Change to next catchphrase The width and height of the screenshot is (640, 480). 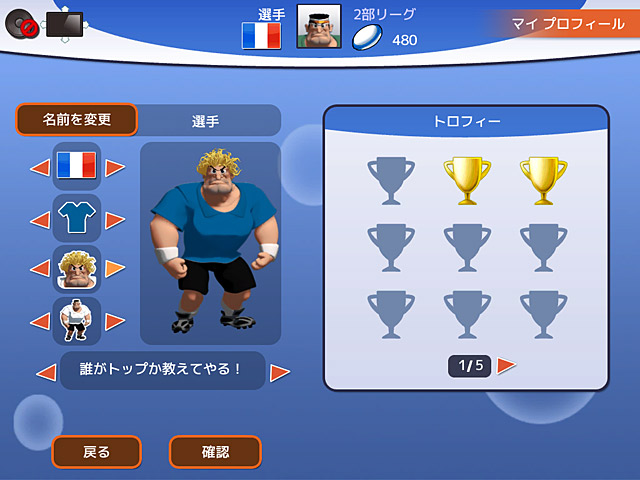coord(280,372)
